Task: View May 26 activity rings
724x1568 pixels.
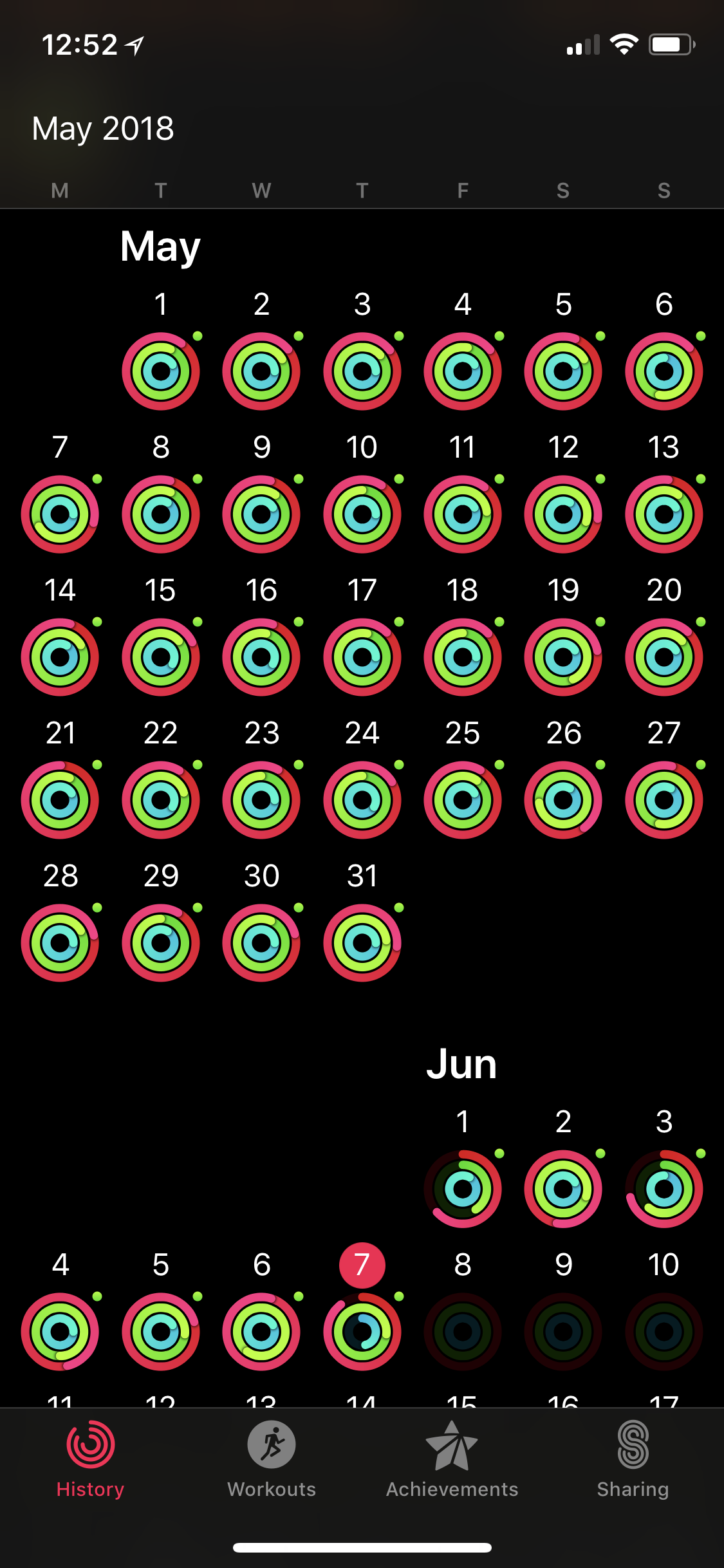Action: click(563, 800)
